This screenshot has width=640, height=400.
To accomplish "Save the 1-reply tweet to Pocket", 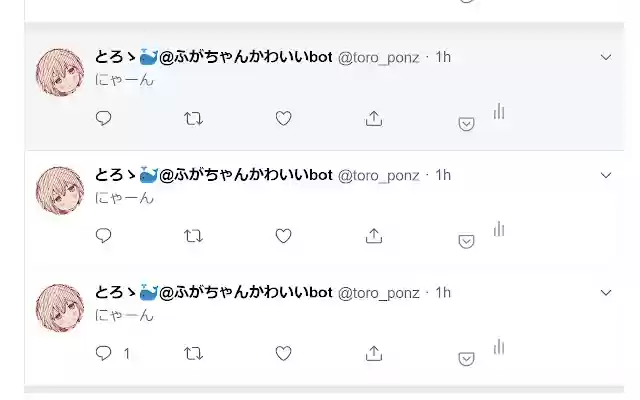I will [466, 359].
